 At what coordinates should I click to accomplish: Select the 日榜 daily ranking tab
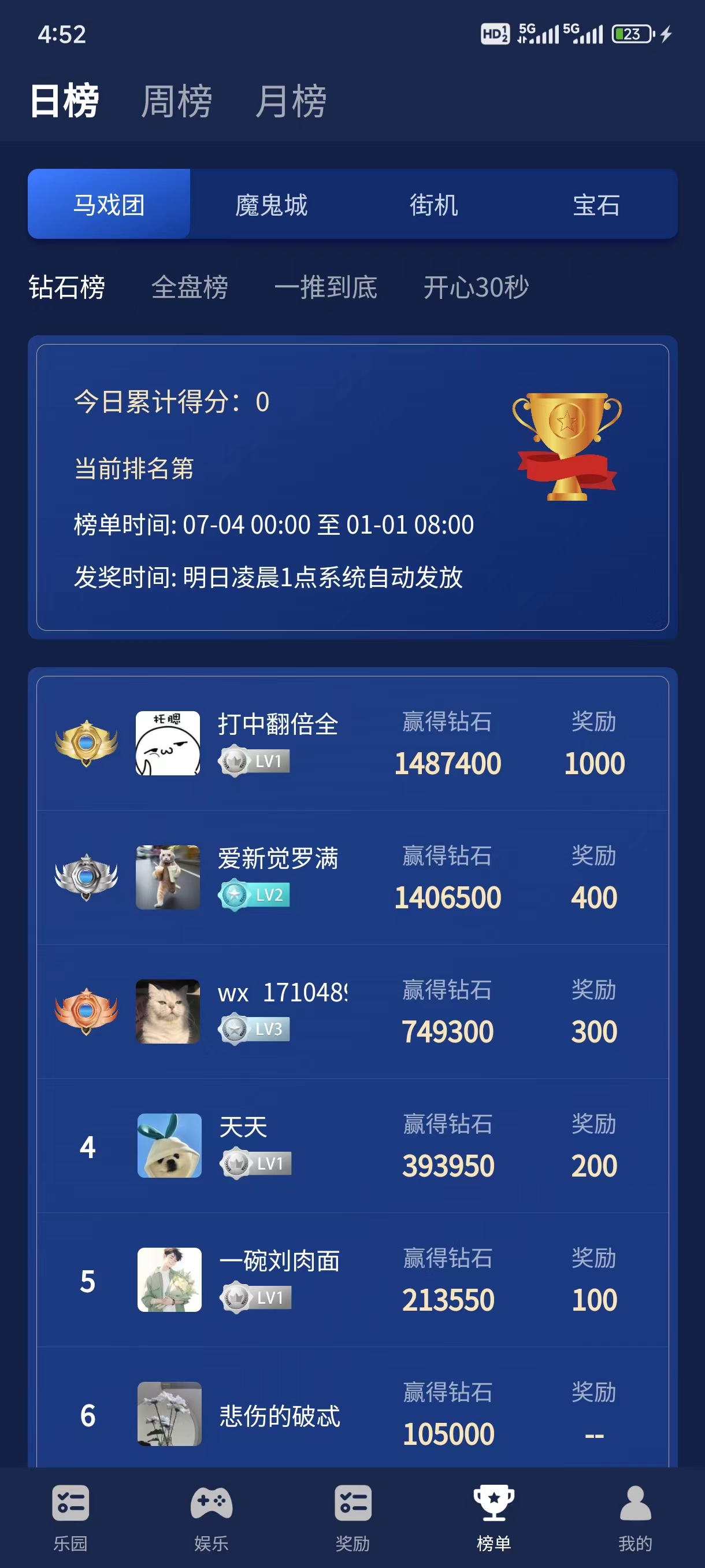click(x=64, y=101)
